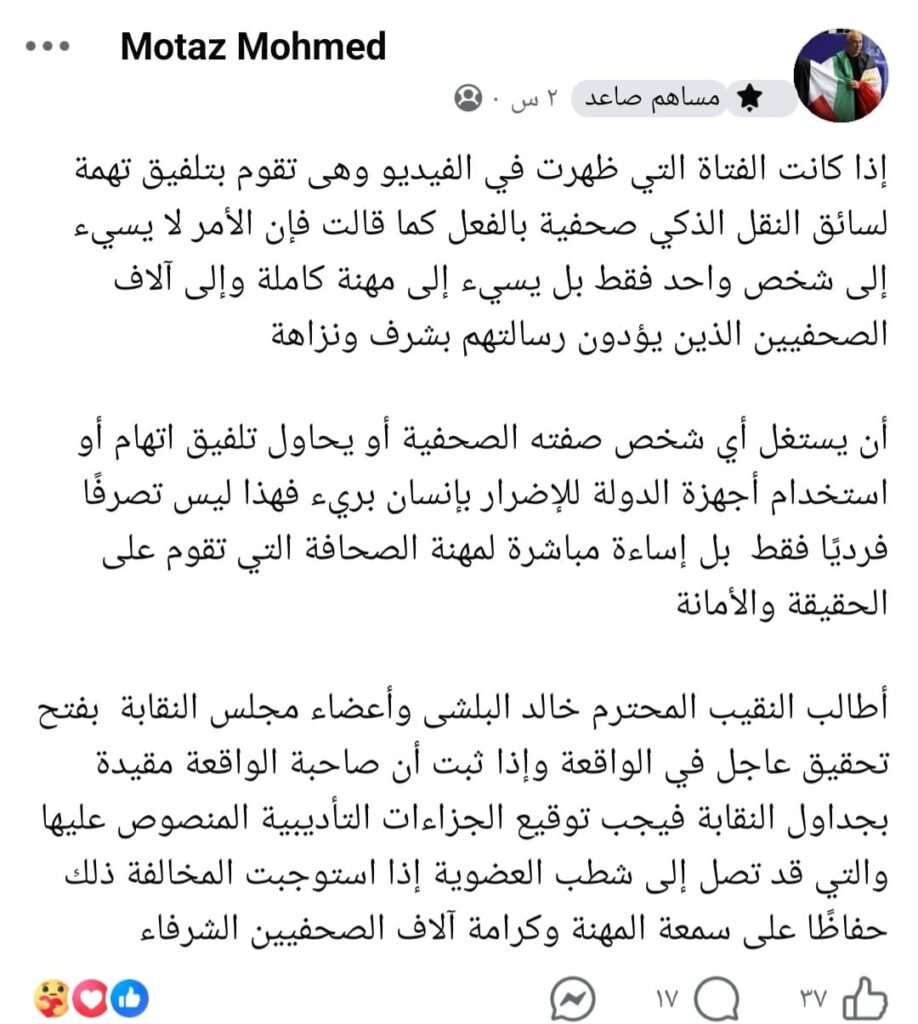Send post via Messenger icon

pos(573,999)
